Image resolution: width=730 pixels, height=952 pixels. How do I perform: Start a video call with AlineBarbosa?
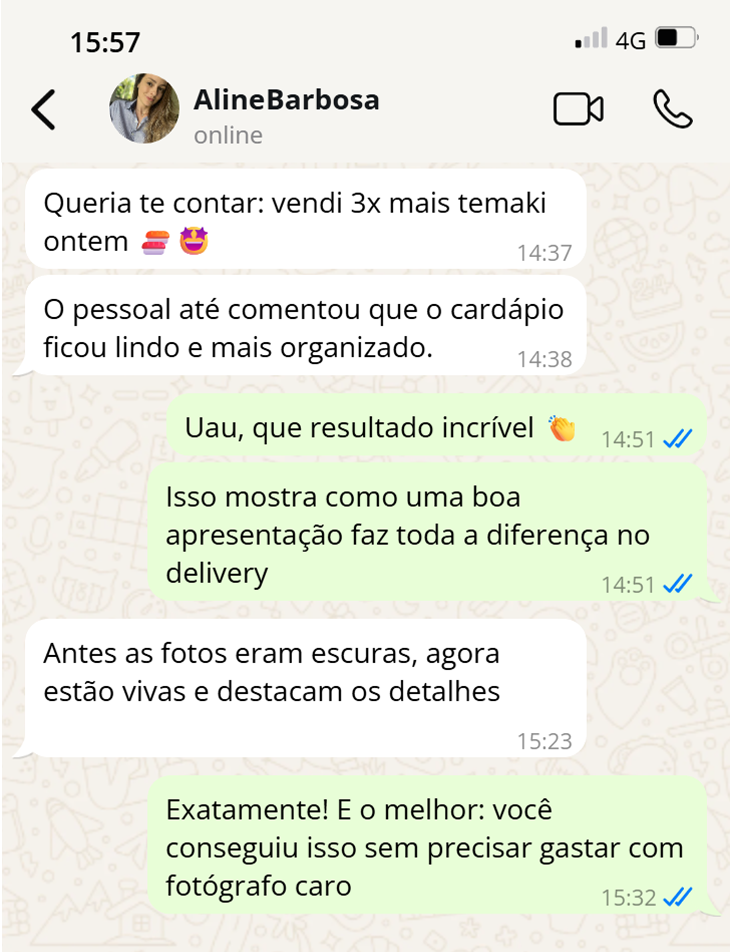(578, 110)
